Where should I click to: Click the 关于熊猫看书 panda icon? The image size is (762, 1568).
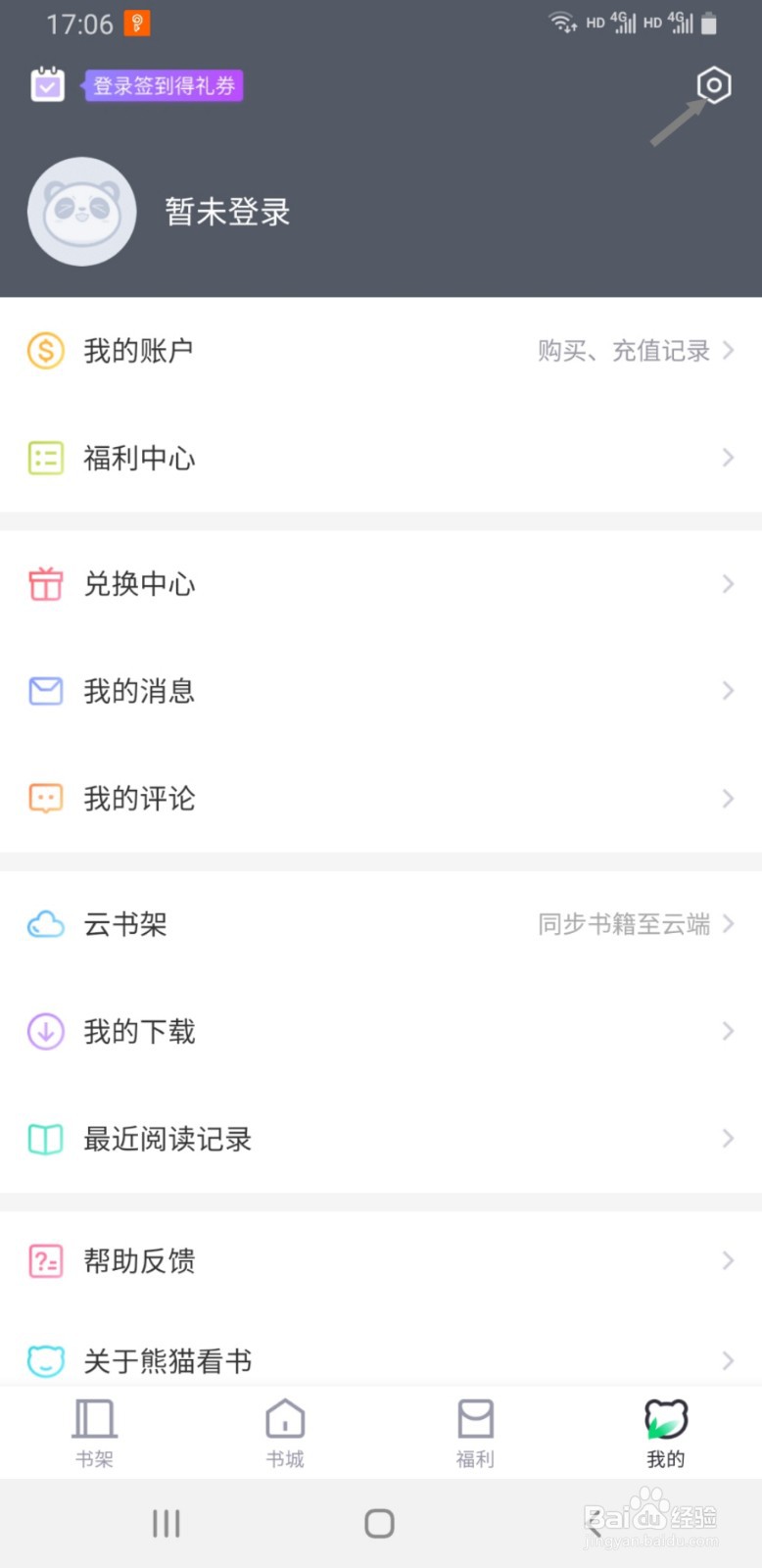[44, 1360]
